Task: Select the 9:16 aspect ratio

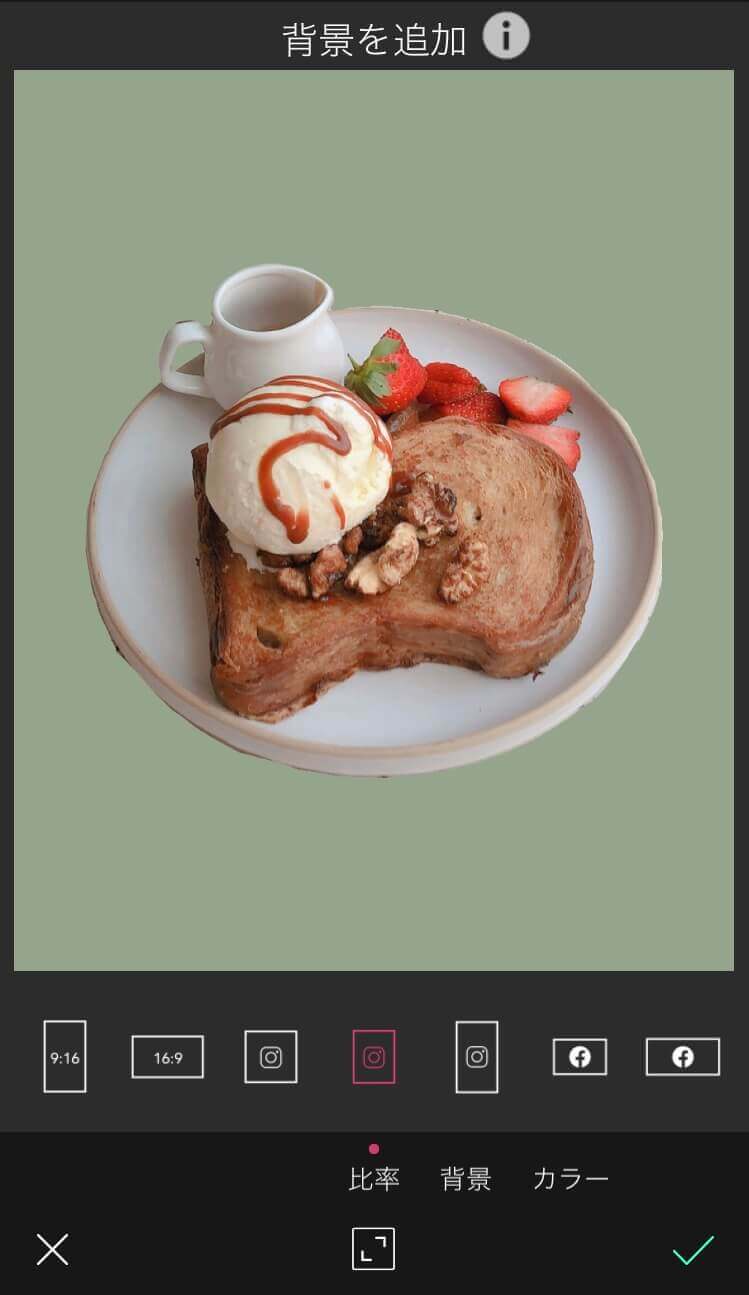Action: [65, 1056]
